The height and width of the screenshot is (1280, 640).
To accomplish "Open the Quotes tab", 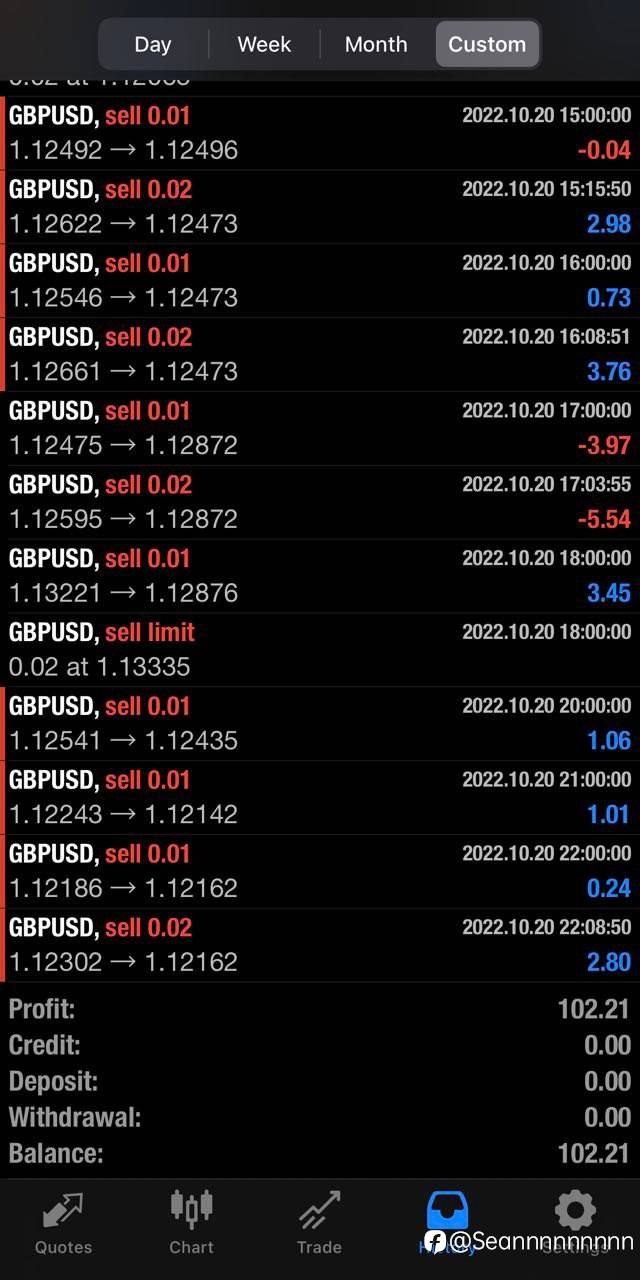I will (63, 1222).
